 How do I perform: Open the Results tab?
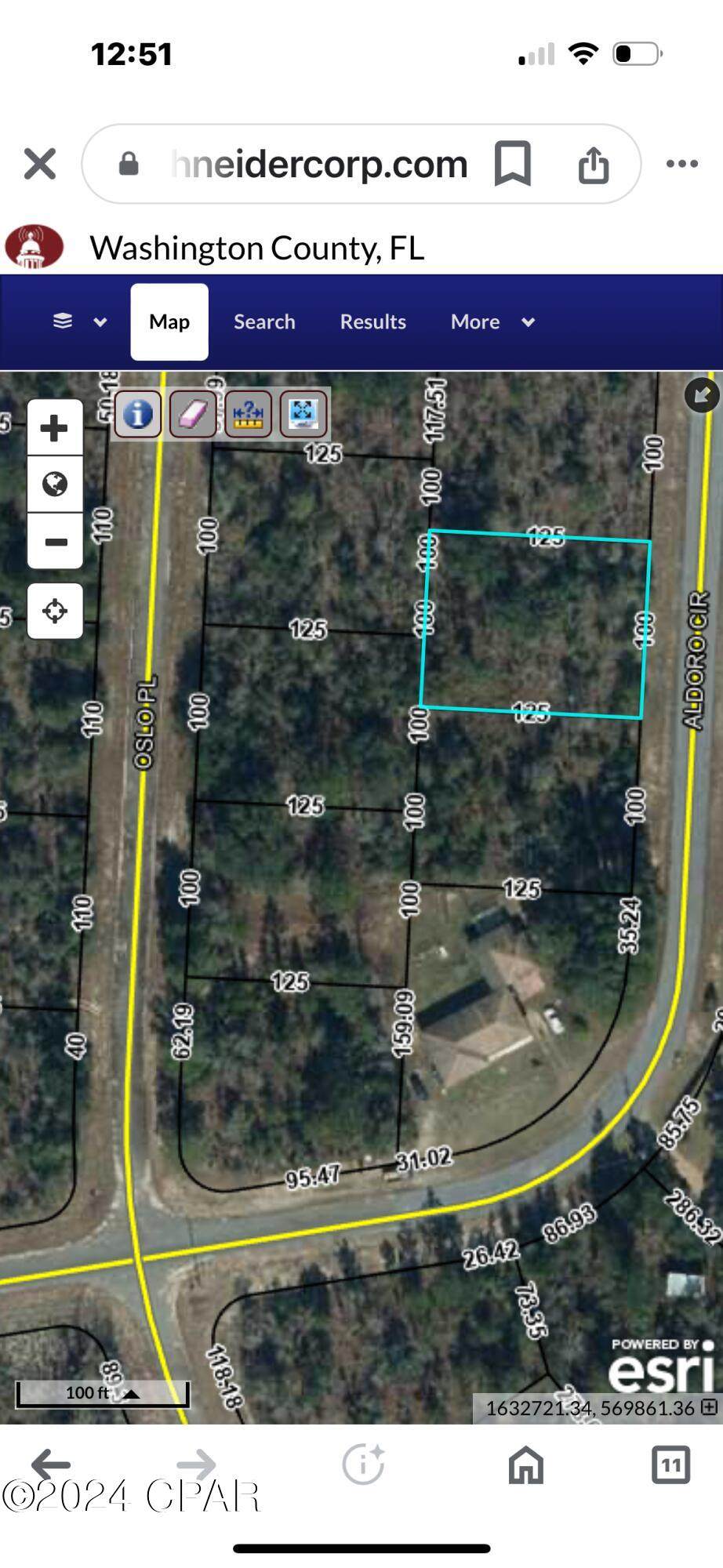[x=372, y=322]
